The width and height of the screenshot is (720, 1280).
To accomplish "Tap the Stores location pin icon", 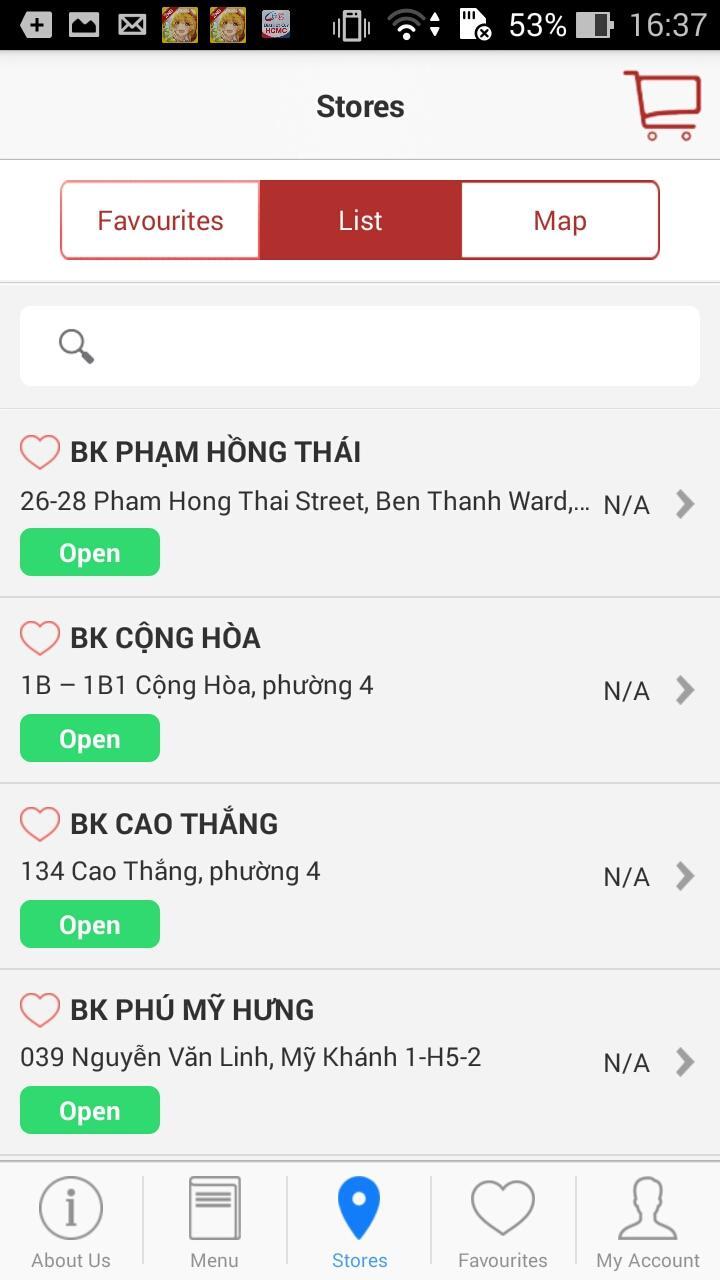I will tap(359, 1207).
